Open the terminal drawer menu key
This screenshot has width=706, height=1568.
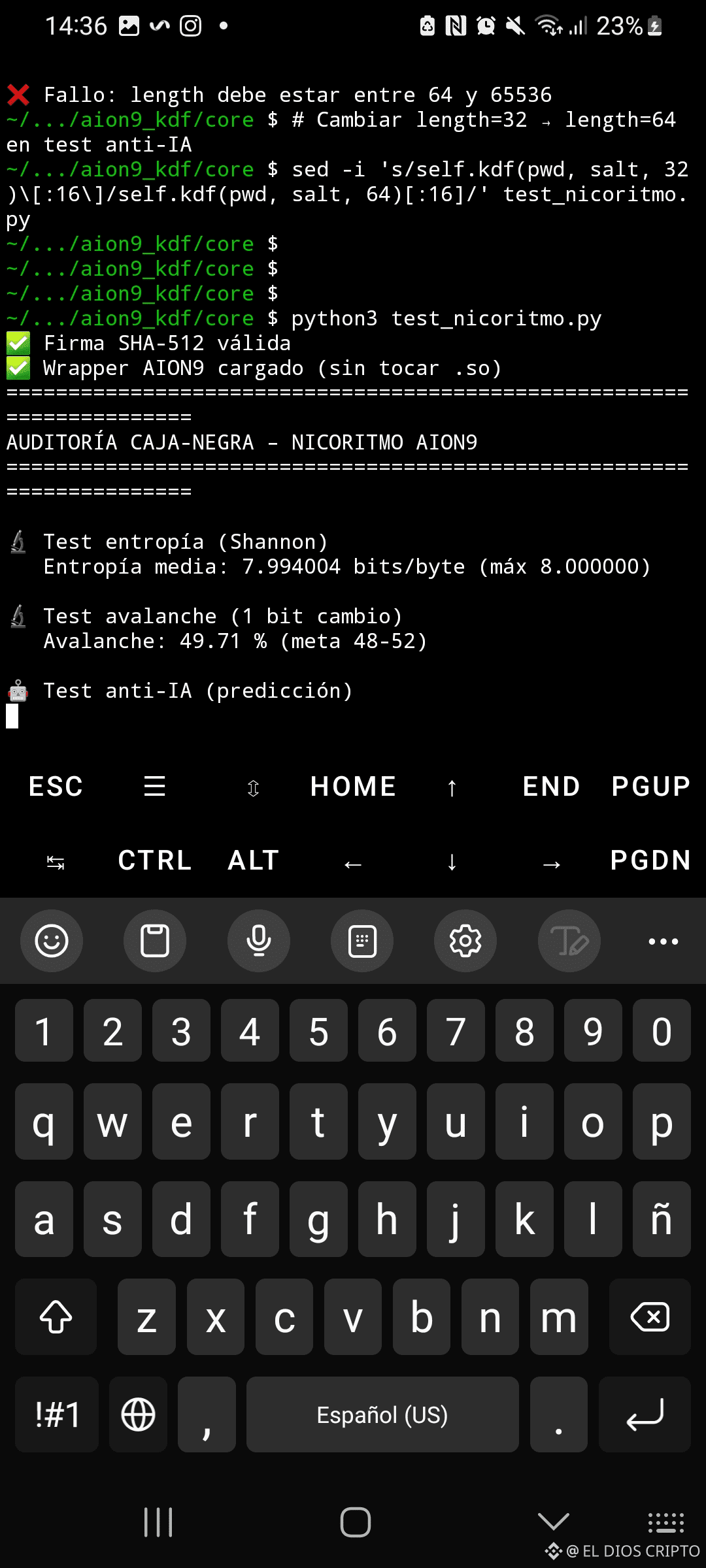[x=154, y=787]
